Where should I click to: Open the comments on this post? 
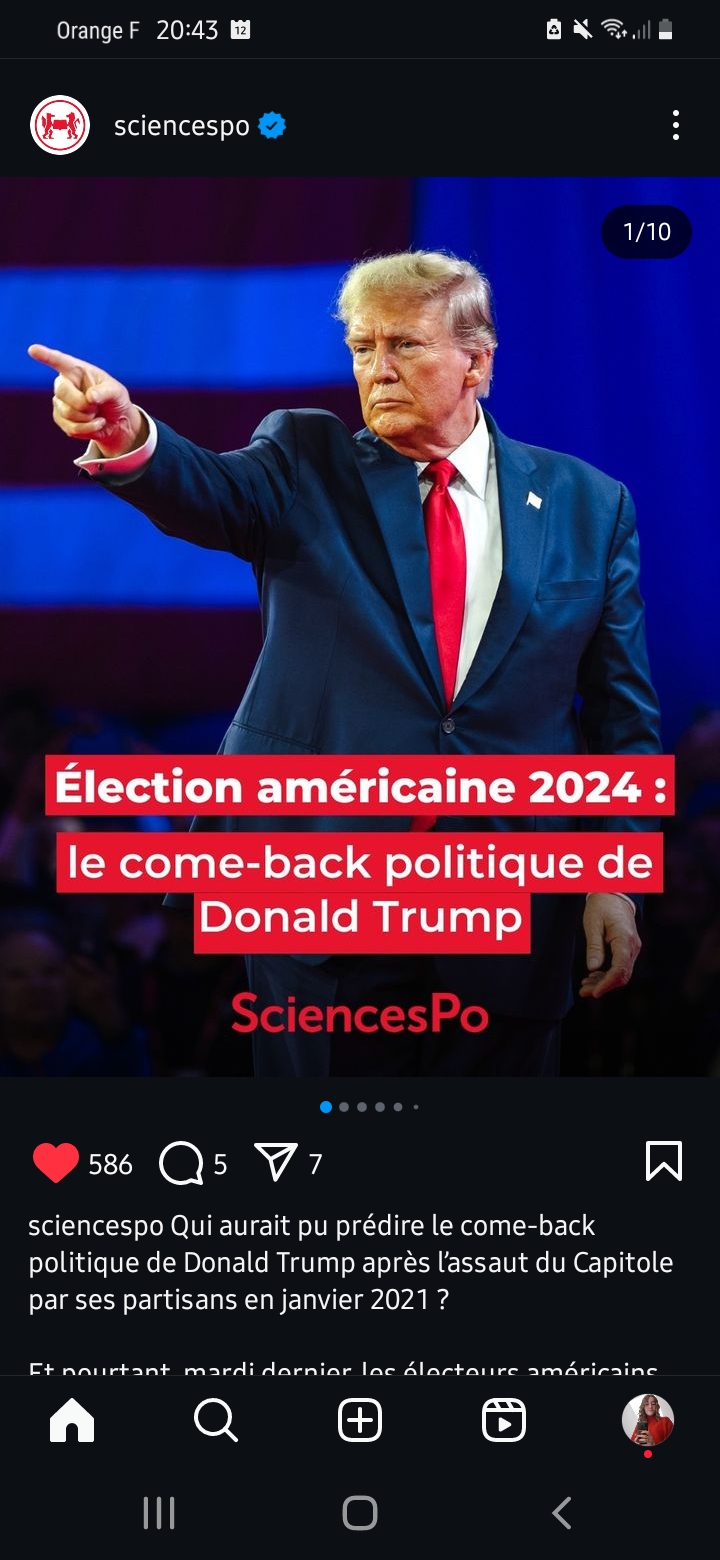(181, 1163)
